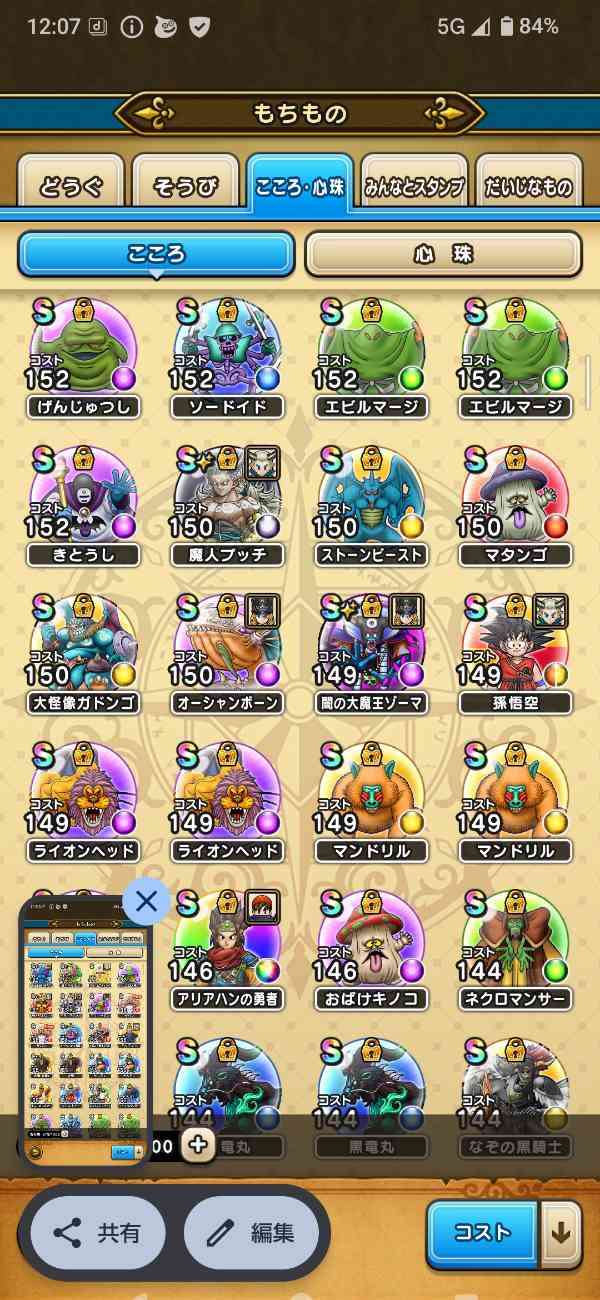
Task: Open the みんなとスタンプ tab
Action: click(x=414, y=186)
